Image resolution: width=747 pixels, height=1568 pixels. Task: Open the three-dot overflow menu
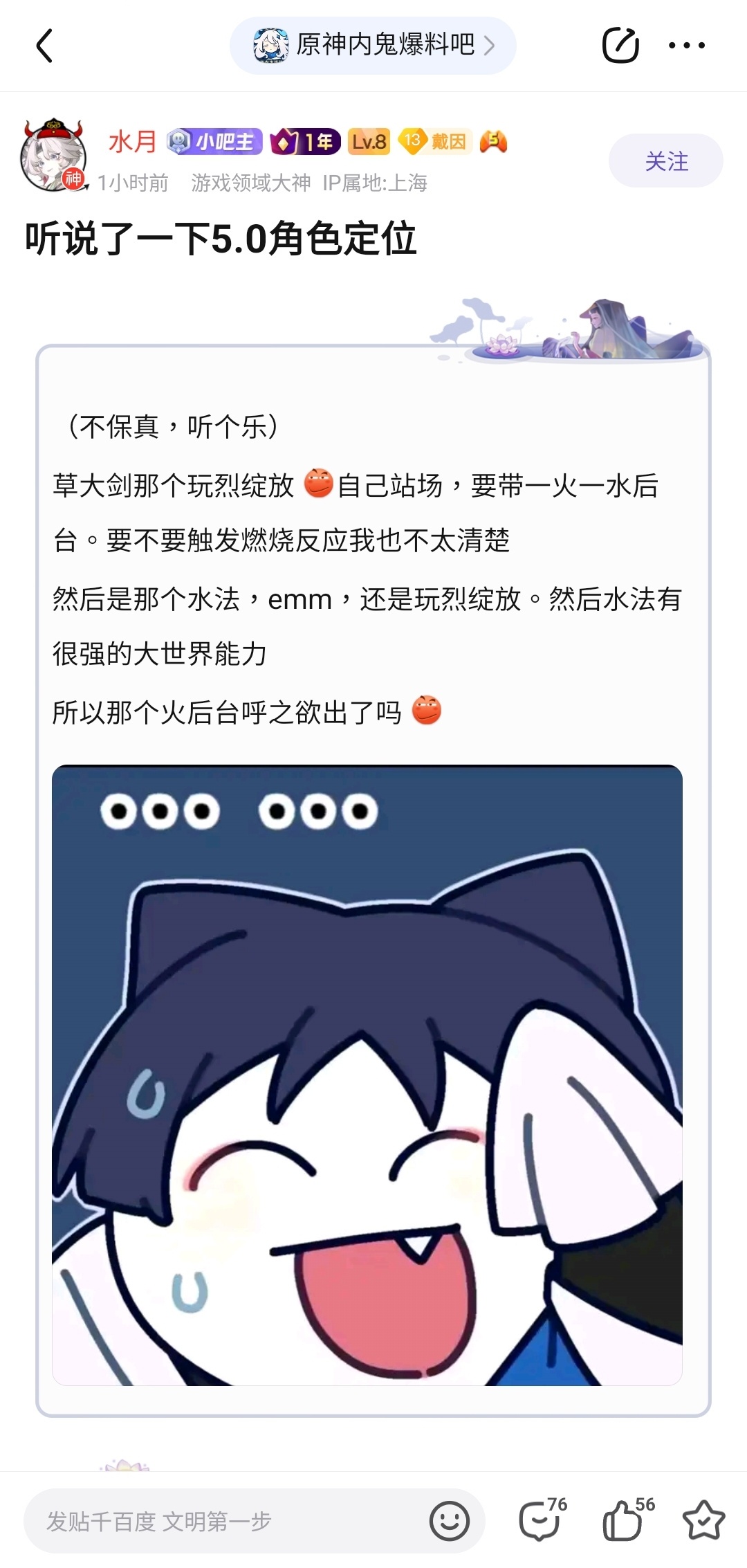coord(686,46)
